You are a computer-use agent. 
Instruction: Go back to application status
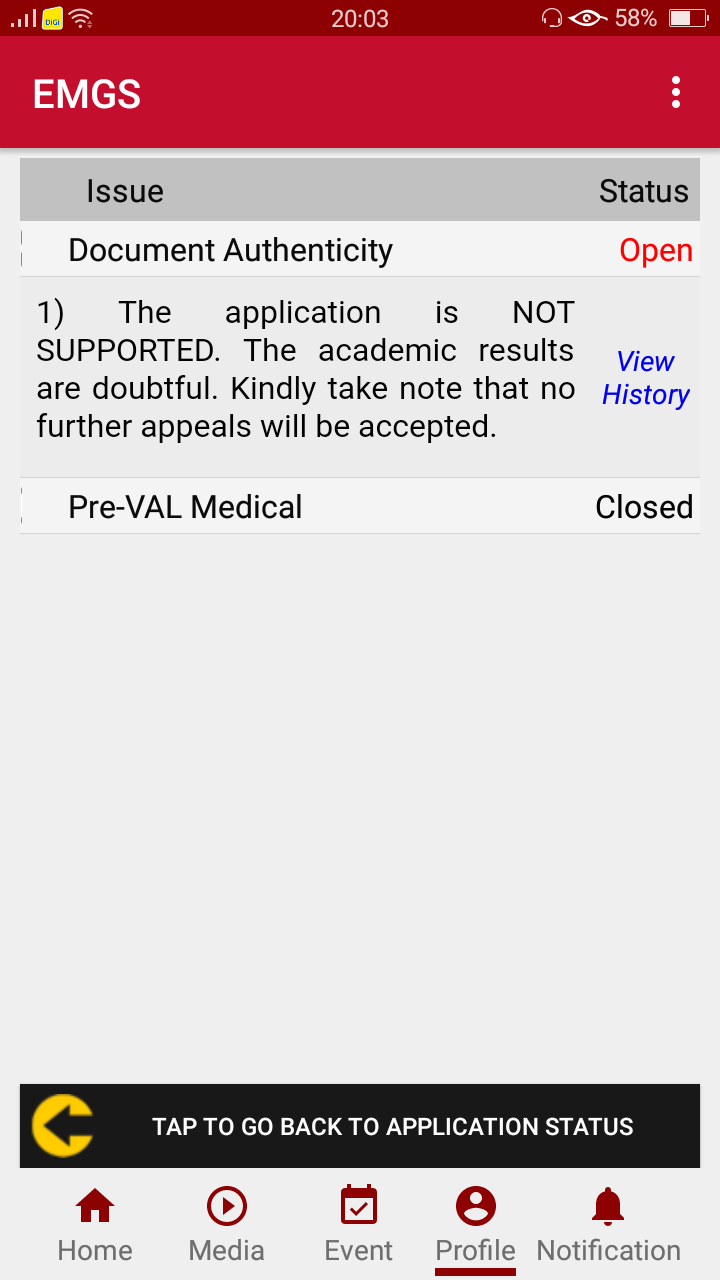click(x=360, y=1126)
